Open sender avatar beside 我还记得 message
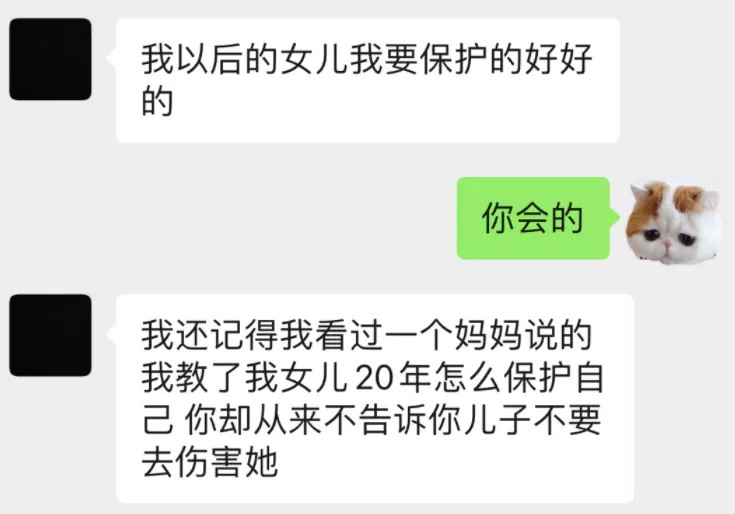The image size is (735, 514). click(50, 335)
